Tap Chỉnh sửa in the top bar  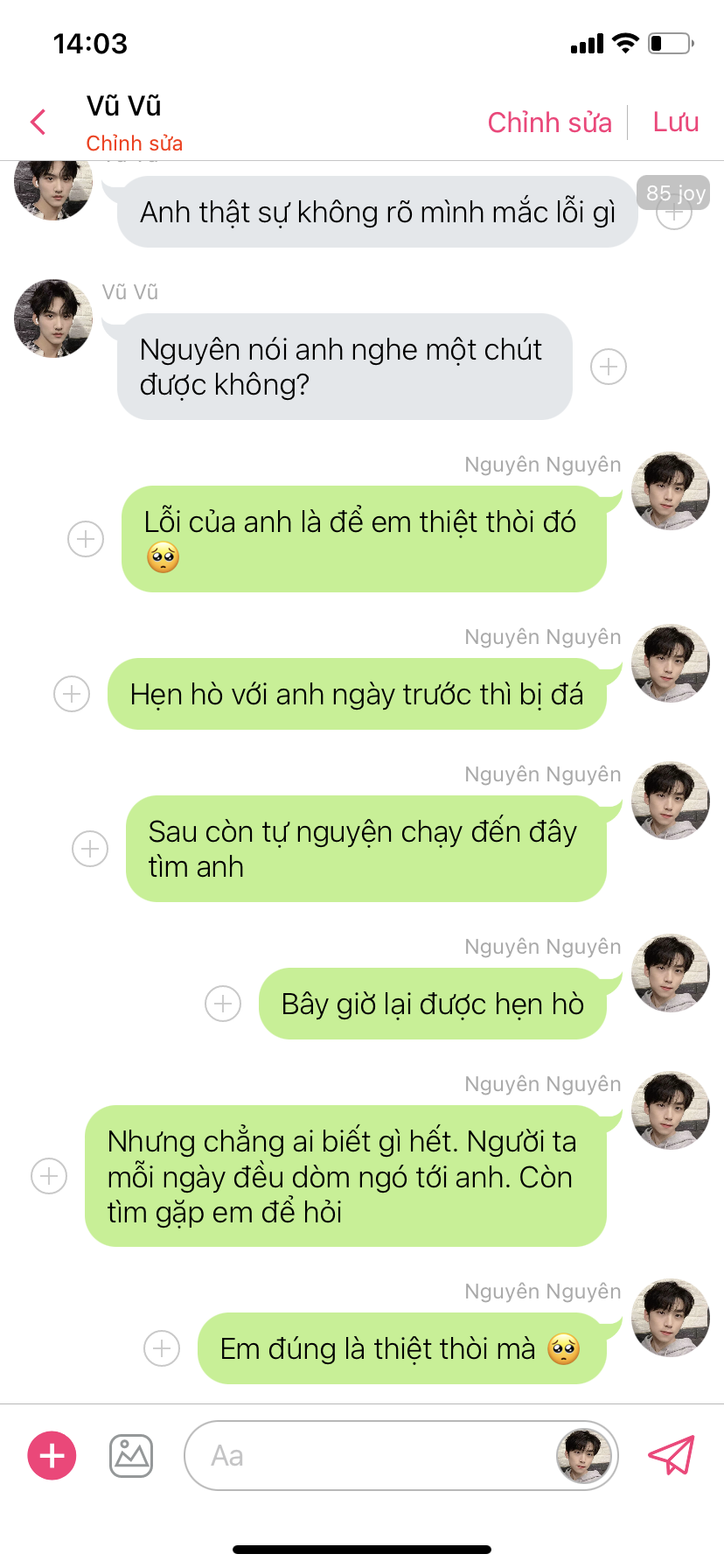point(549,122)
